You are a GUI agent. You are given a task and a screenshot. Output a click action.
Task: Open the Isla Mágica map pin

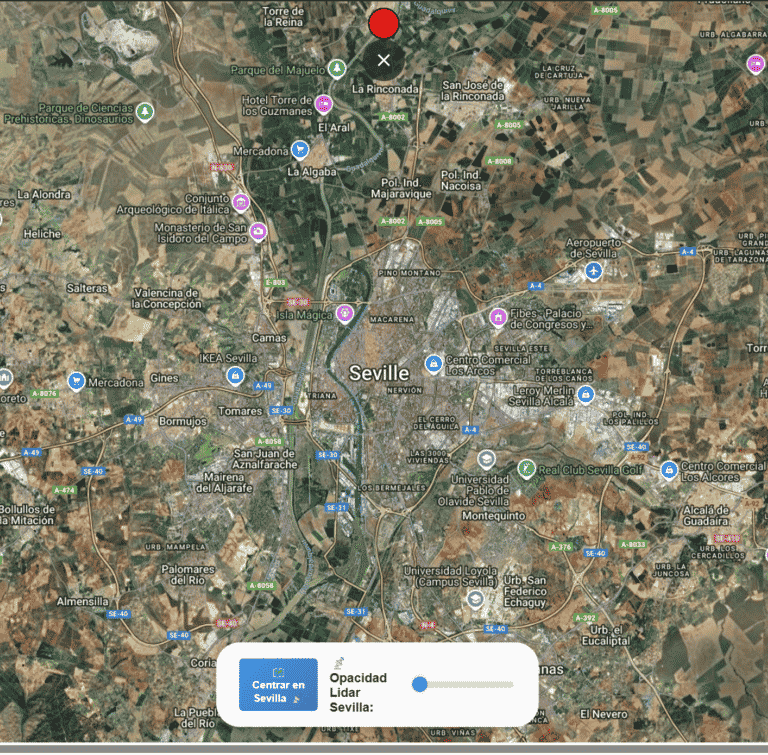coord(345,312)
